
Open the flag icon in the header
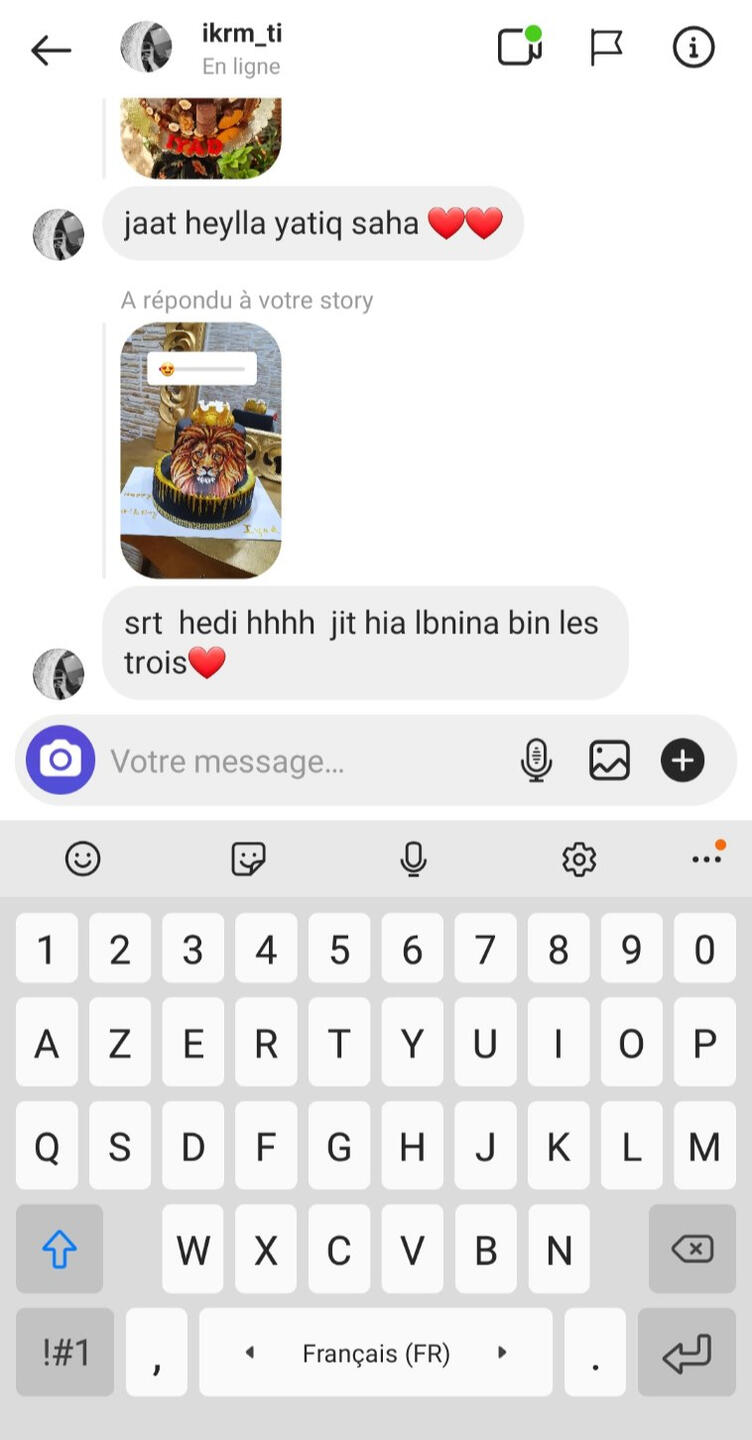606,47
